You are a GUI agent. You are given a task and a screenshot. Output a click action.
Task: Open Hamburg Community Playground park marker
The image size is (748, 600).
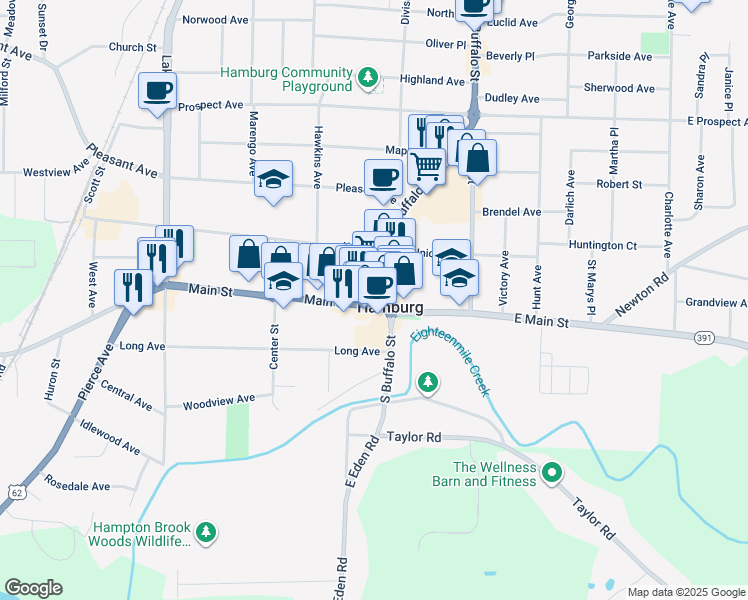click(369, 76)
